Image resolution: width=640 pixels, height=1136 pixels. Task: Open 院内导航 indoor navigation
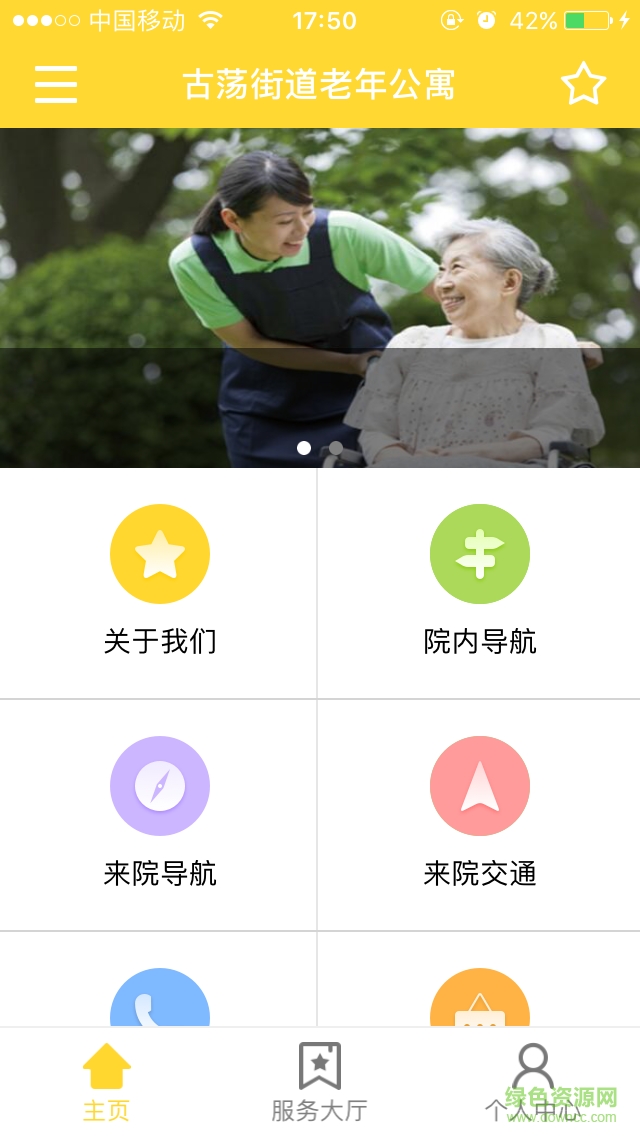pyautogui.click(x=480, y=582)
